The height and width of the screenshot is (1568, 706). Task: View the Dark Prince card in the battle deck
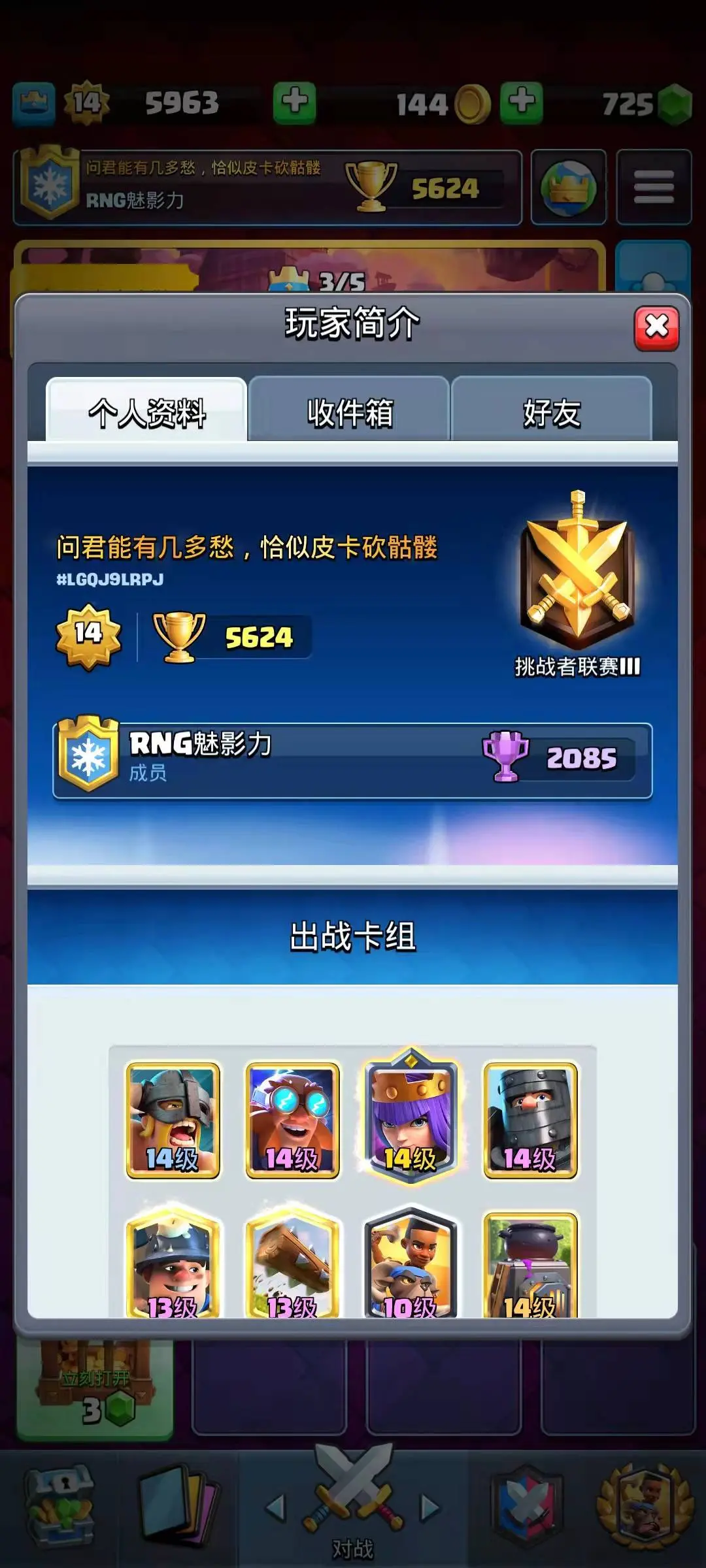point(530,1120)
